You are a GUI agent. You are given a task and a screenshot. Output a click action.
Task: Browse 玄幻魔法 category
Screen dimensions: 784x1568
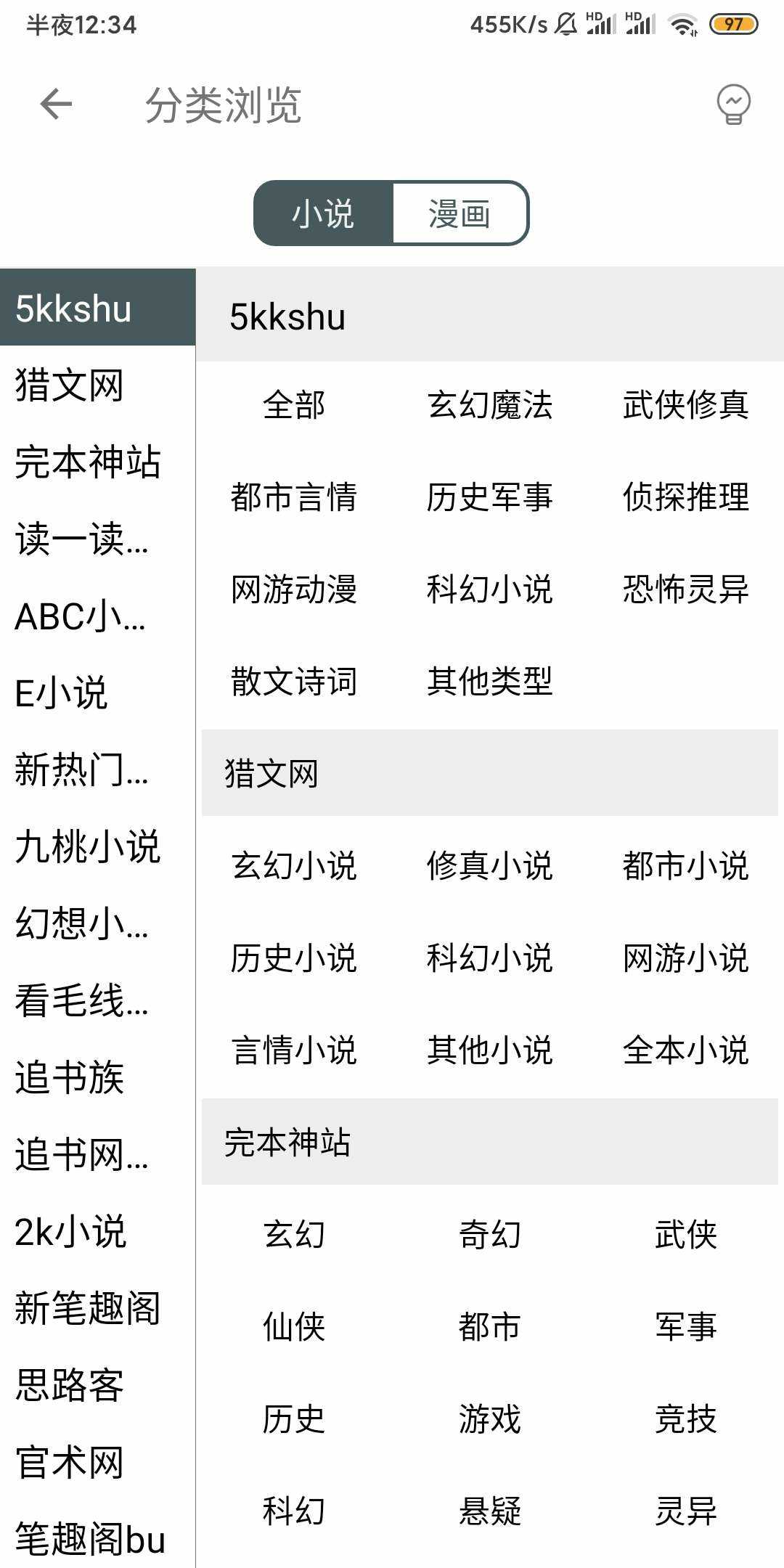[x=489, y=404]
